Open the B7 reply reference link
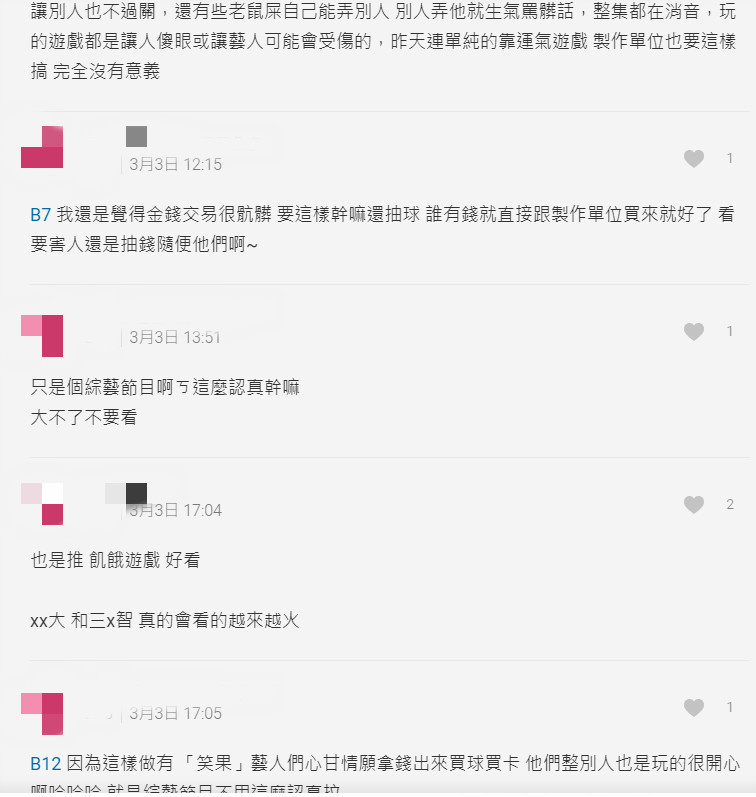Screen dimensions: 756x797 coord(41,214)
